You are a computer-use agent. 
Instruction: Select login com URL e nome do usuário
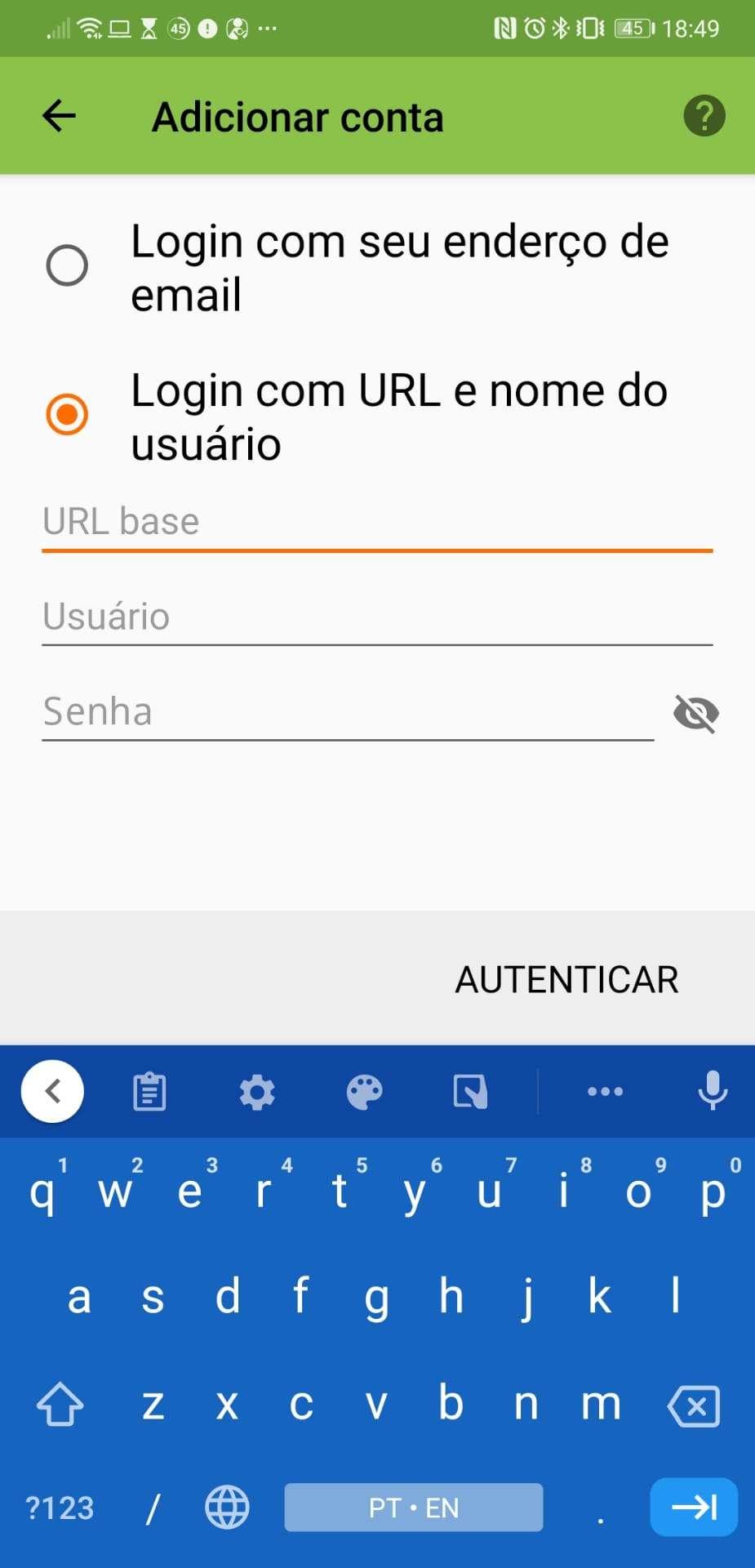click(x=67, y=415)
